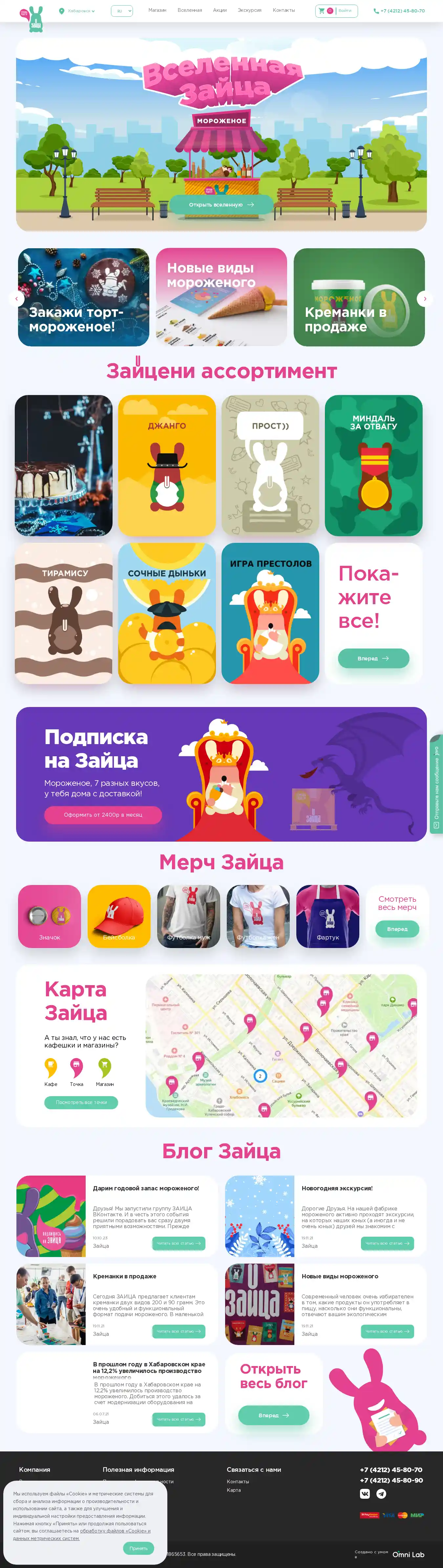
Task: Show next slide with right carousel arrow
Action: tap(425, 298)
